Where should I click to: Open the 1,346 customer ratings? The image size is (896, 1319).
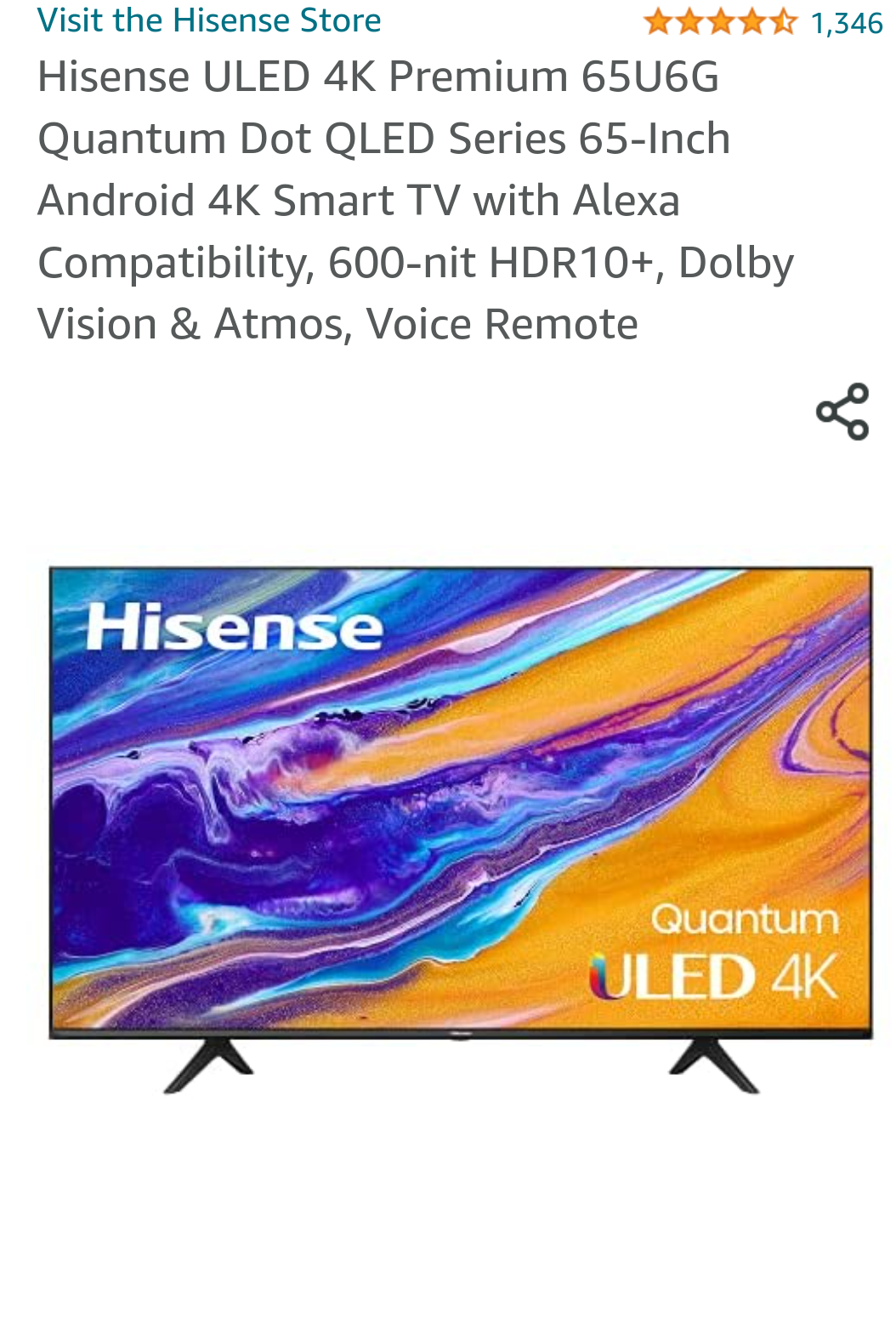846,23
